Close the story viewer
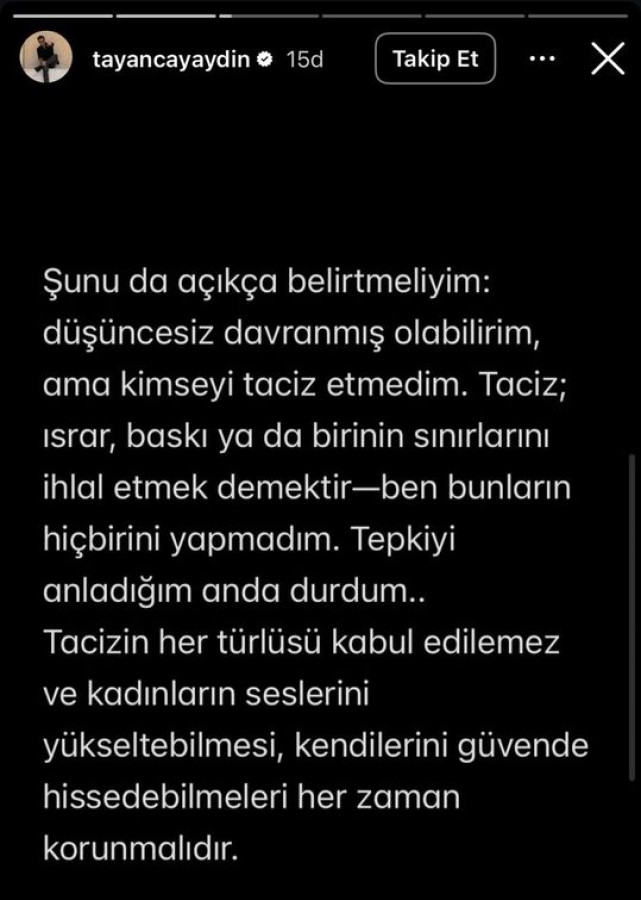Screen dimensions: 641x900 click(x=607, y=59)
